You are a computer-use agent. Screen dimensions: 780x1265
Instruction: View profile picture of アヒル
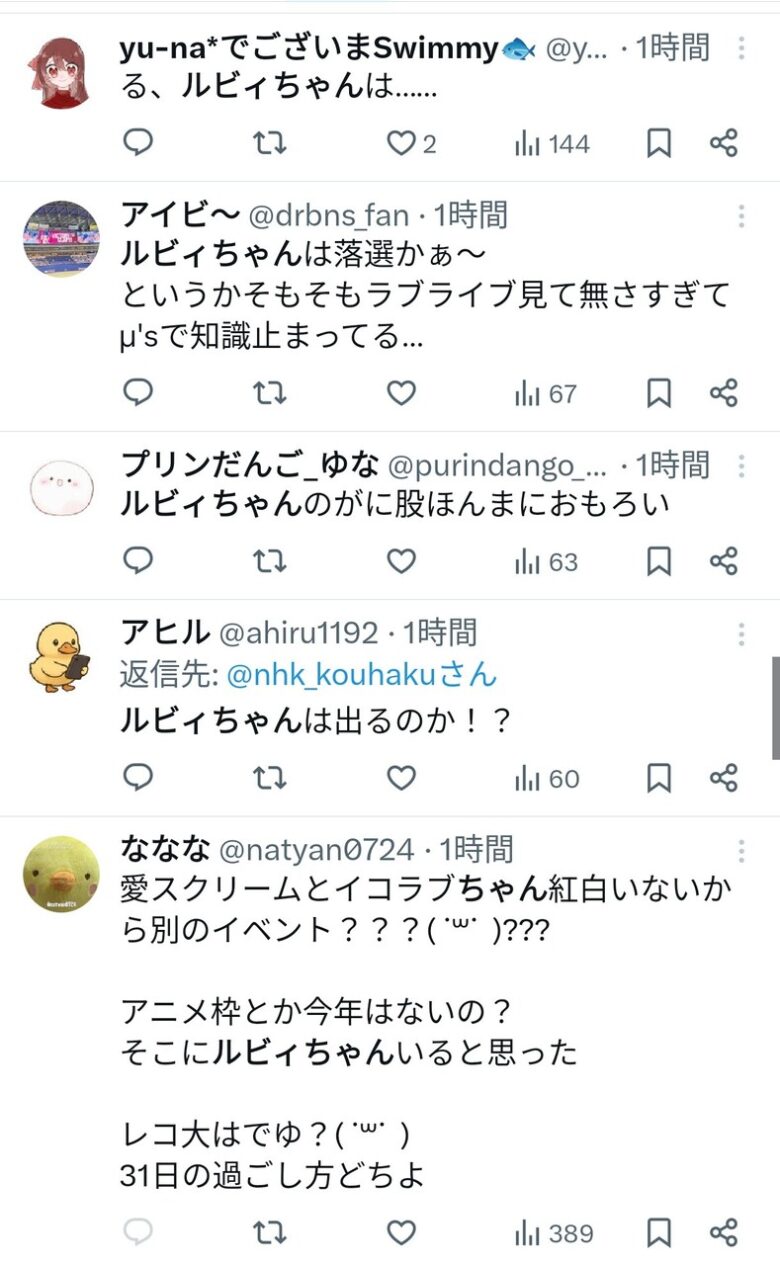point(59,657)
